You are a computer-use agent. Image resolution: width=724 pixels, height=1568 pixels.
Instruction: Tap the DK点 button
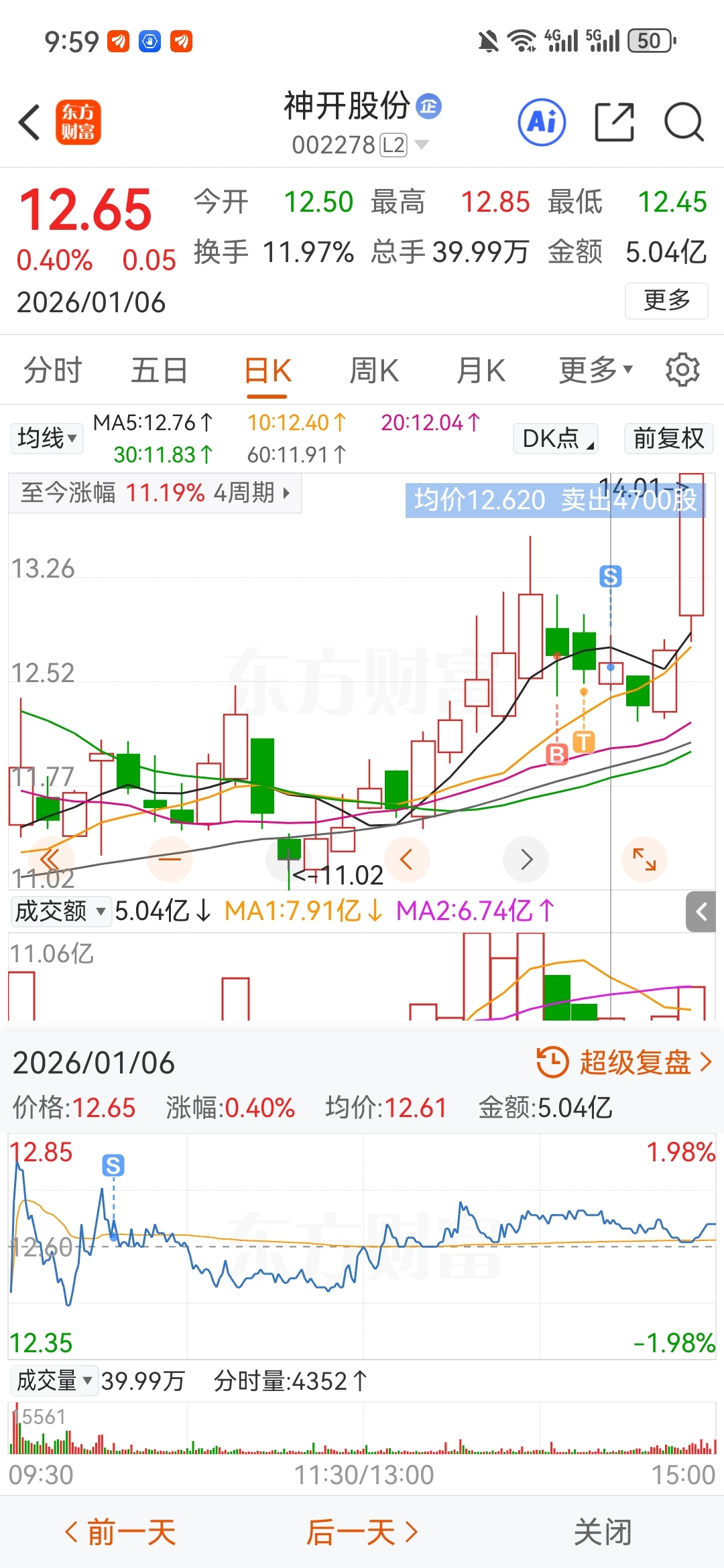click(556, 438)
